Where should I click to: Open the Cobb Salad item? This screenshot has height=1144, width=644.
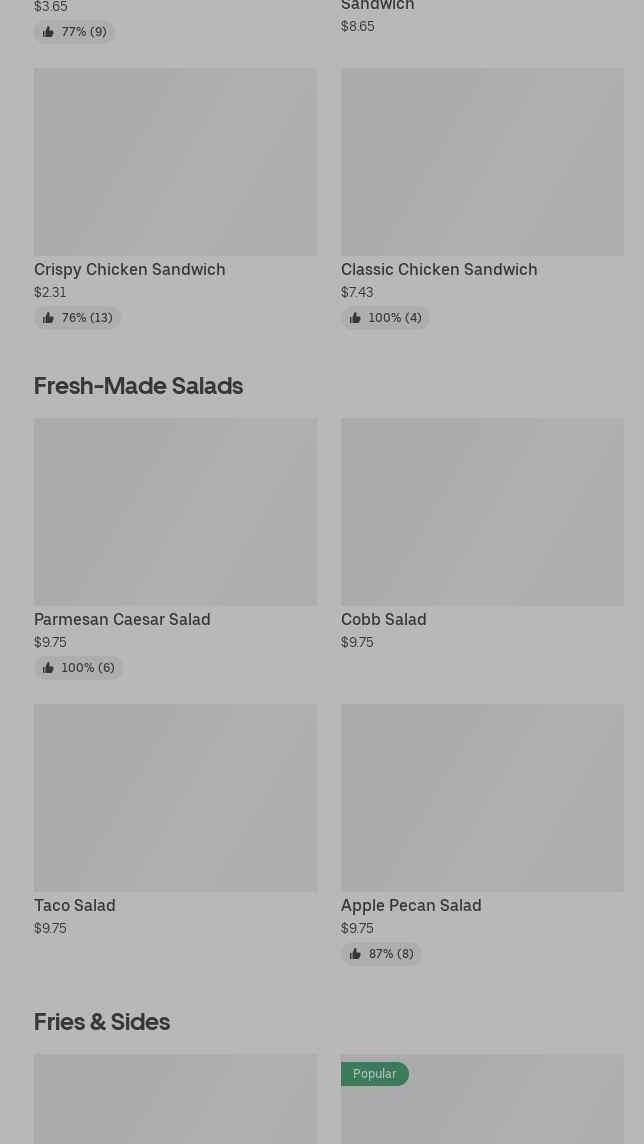(482, 512)
